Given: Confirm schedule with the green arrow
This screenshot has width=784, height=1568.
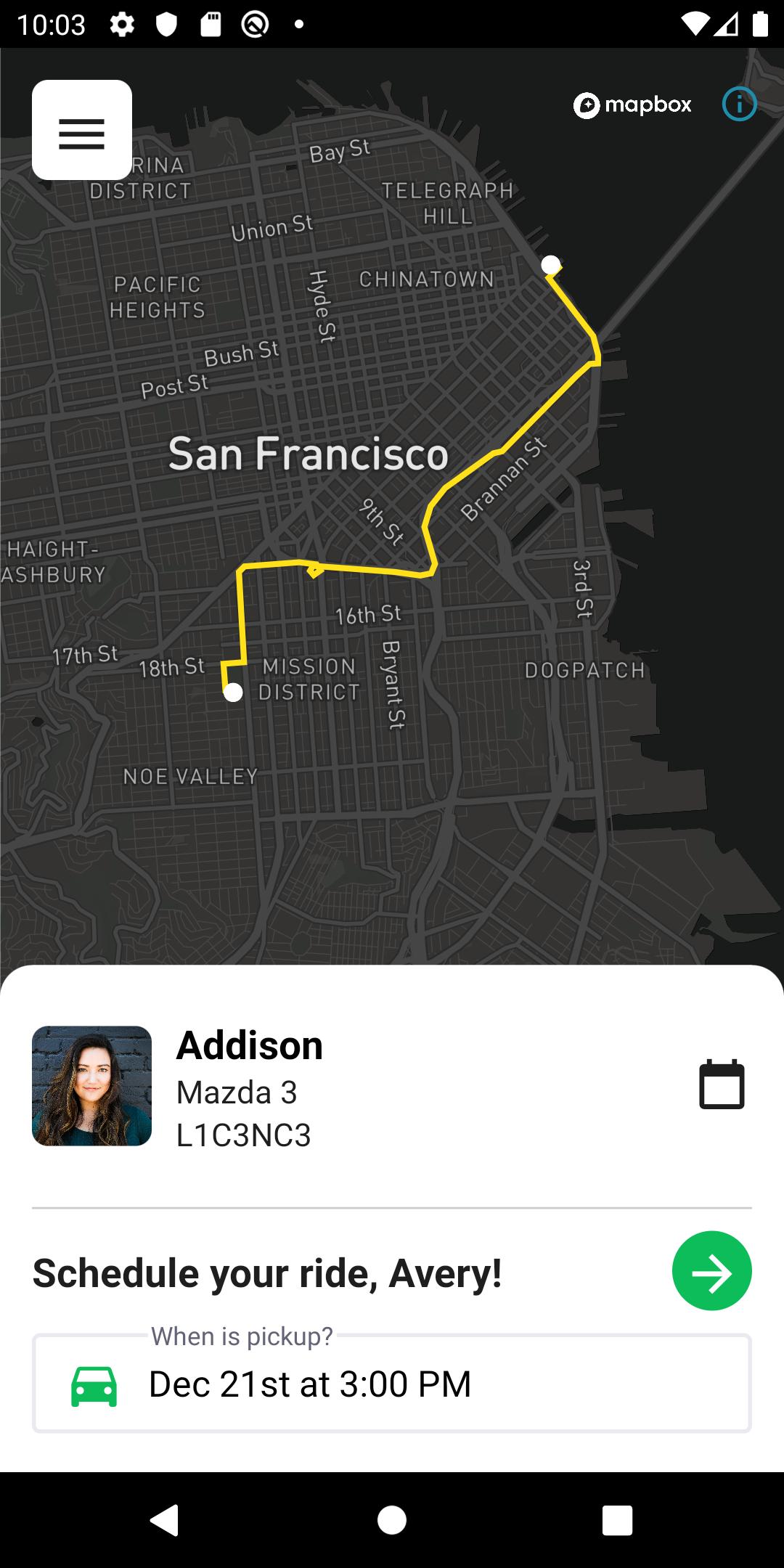Looking at the screenshot, I should (x=711, y=1271).
